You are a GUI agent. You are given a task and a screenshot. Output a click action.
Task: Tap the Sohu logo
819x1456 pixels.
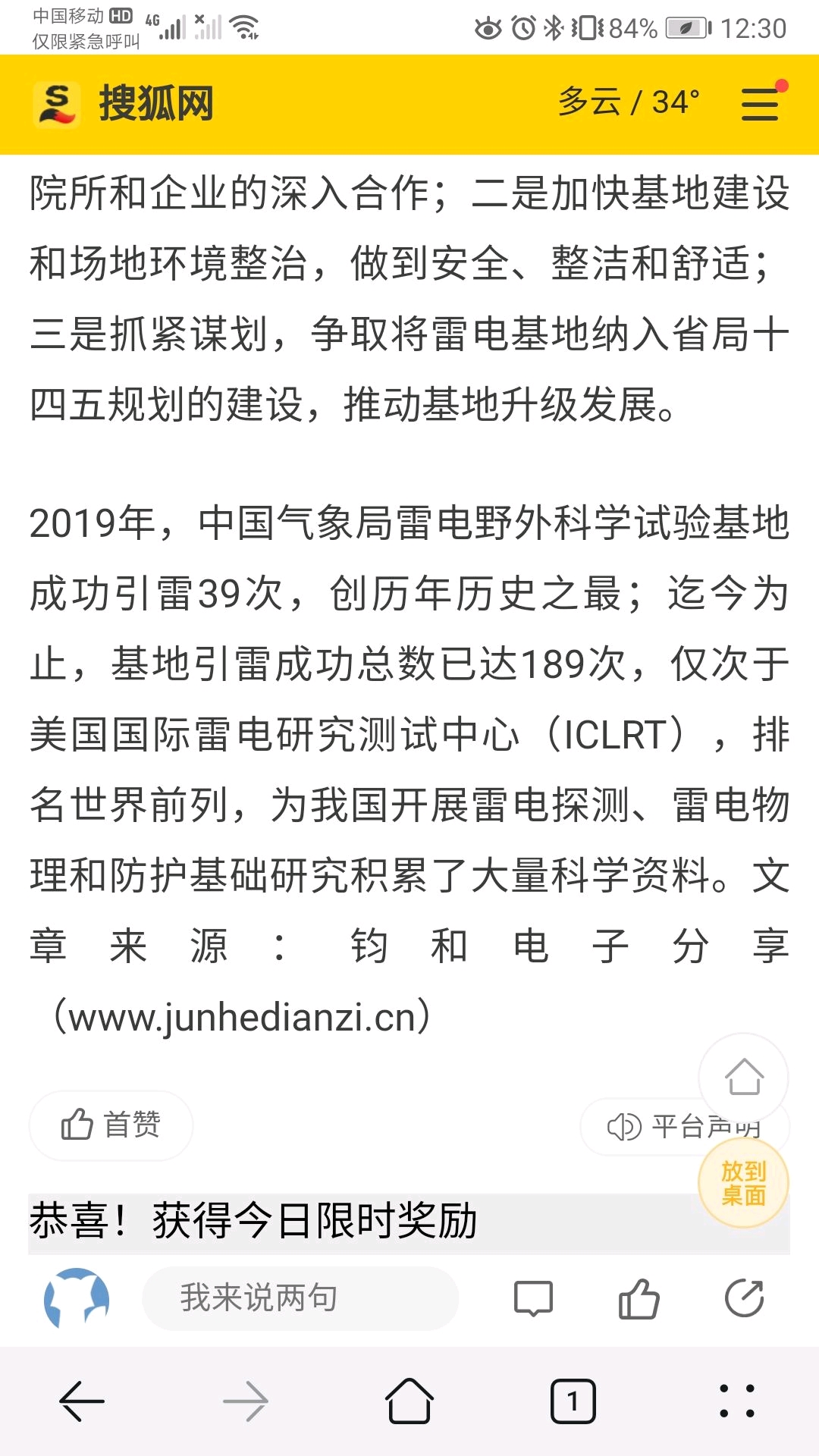point(124,104)
